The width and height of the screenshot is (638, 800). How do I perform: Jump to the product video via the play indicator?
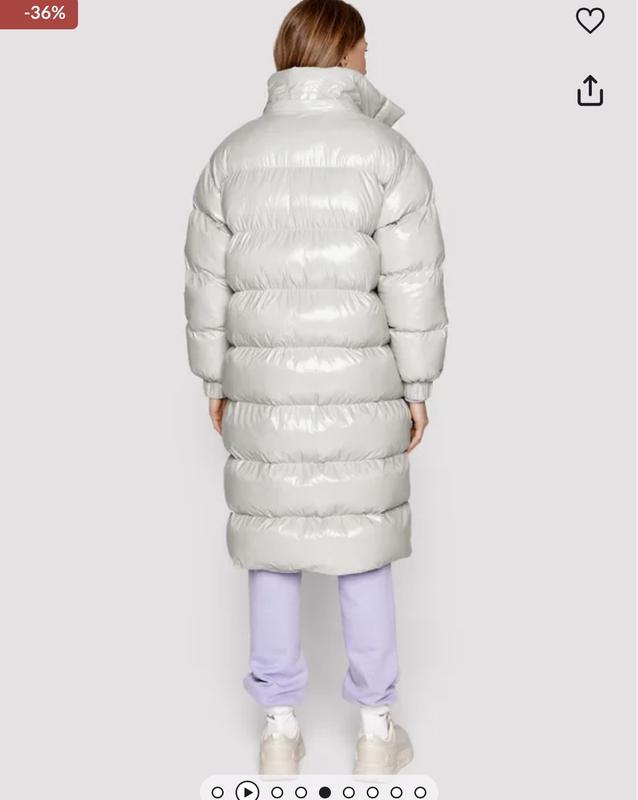coord(247,792)
